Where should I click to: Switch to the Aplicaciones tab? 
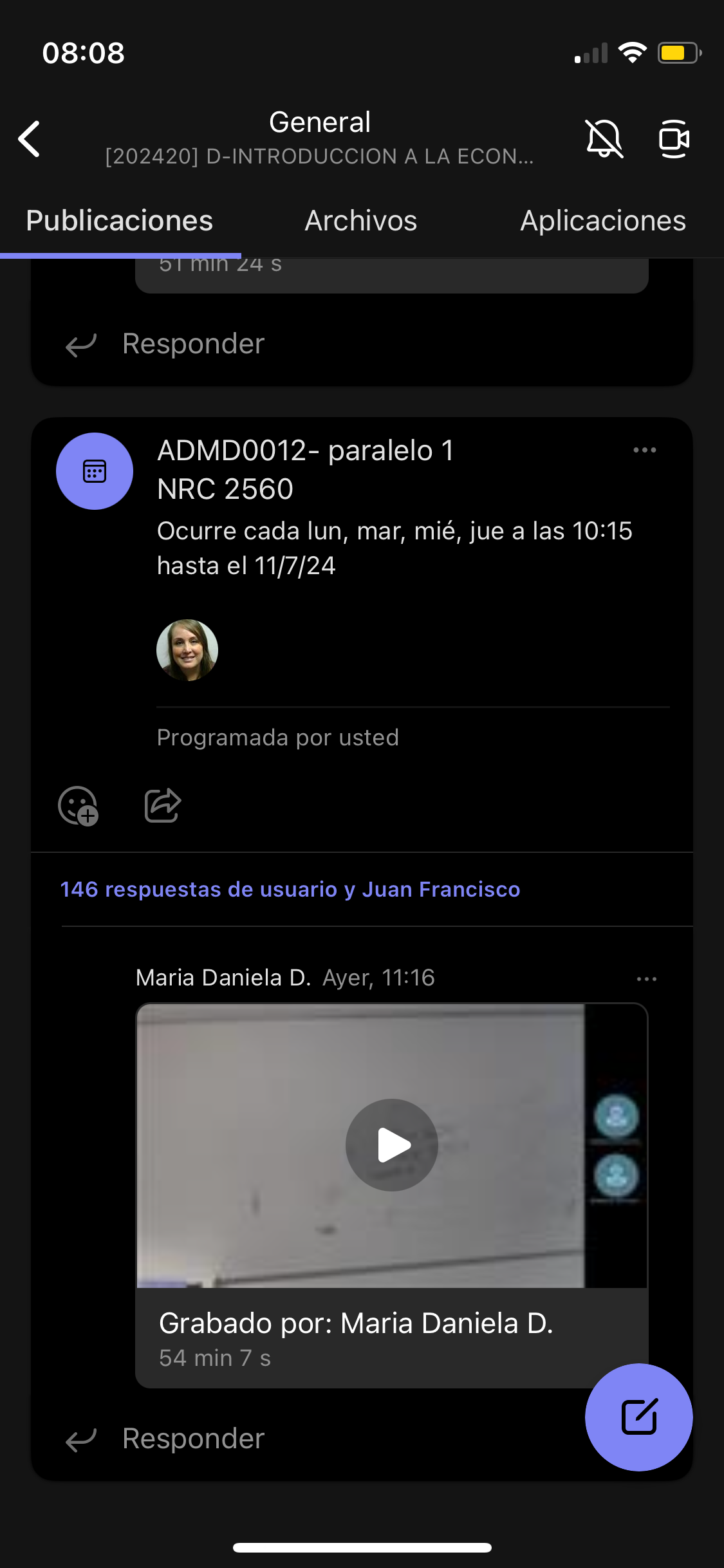pyautogui.click(x=602, y=221)
